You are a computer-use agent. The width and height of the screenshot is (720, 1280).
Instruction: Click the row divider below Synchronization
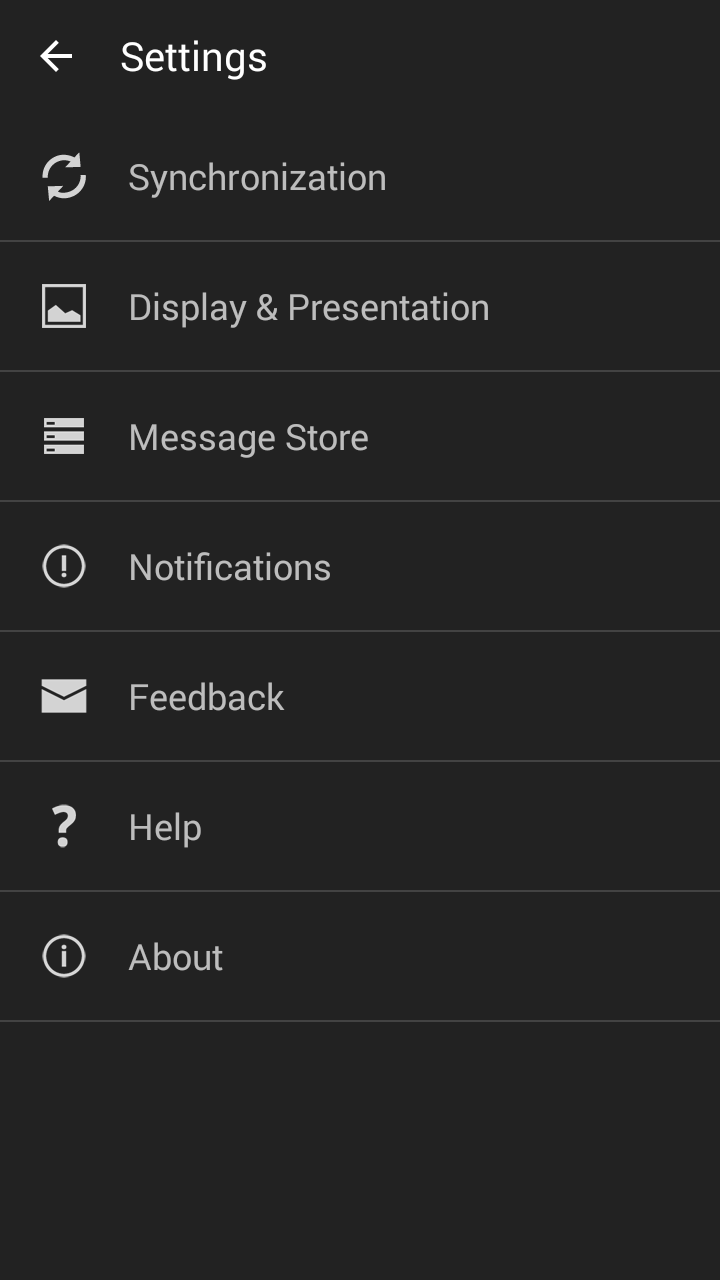pos(360,240)
